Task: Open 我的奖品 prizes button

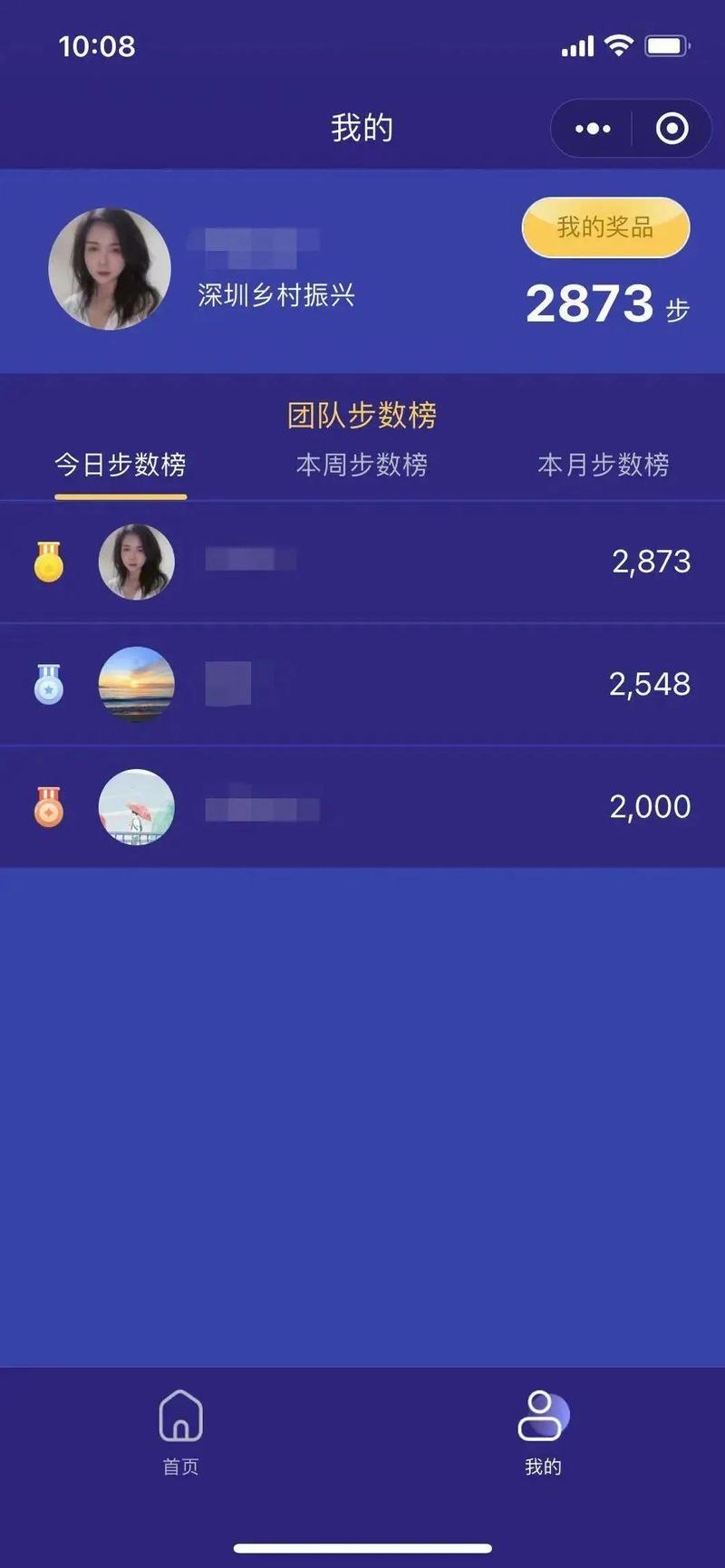Action: (605, 227)
